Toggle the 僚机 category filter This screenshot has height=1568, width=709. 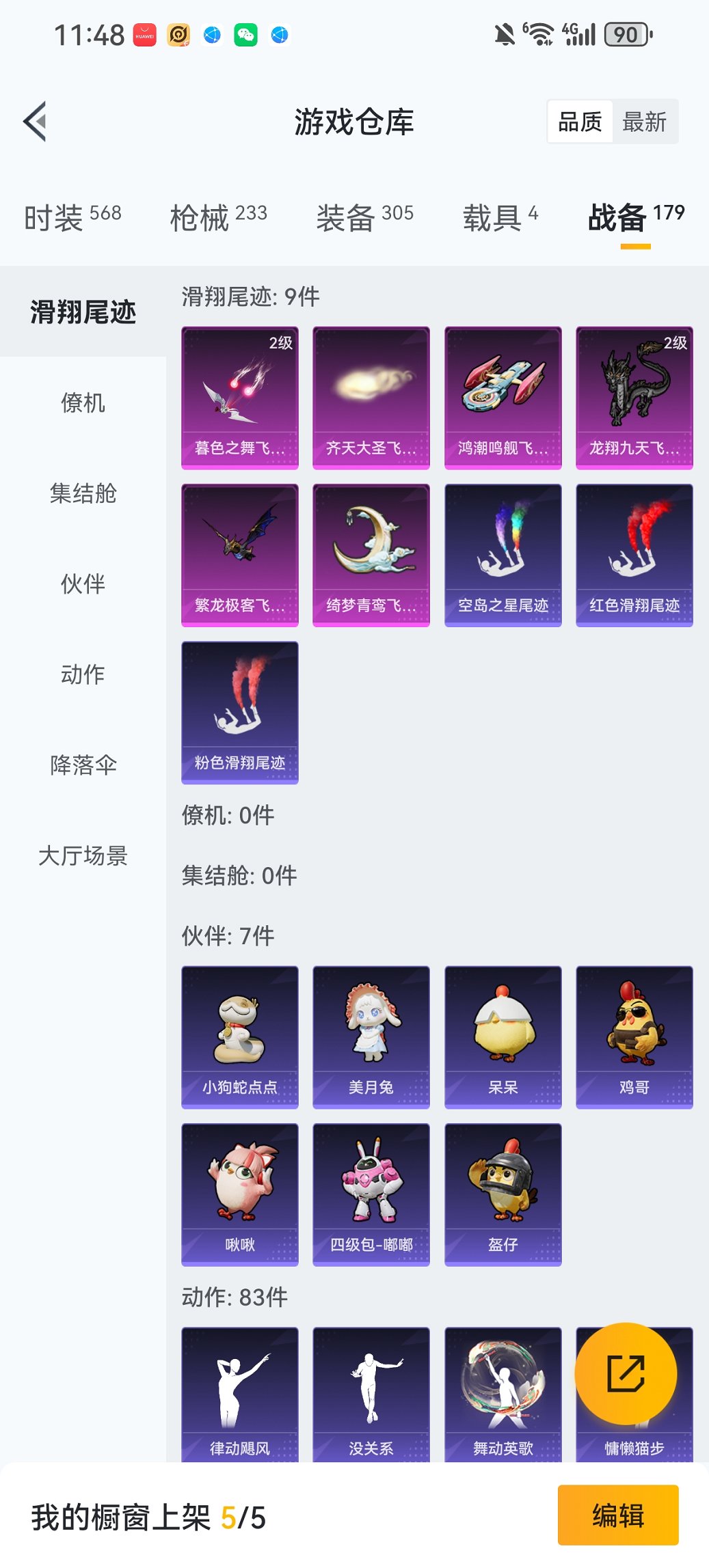coord(83,404)
